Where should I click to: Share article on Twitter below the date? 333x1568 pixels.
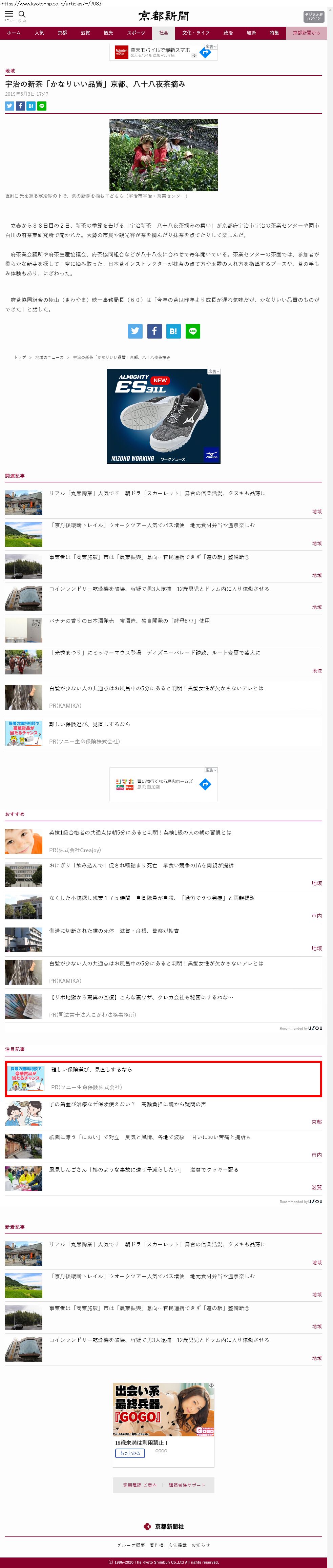[x=10, y=106]
